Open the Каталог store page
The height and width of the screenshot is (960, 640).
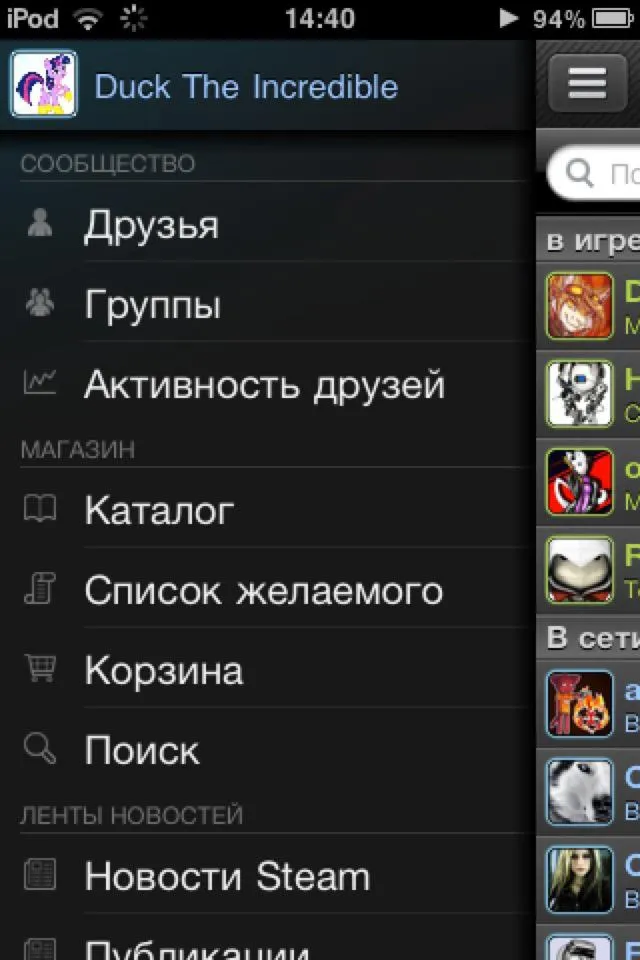coord(160,511)
